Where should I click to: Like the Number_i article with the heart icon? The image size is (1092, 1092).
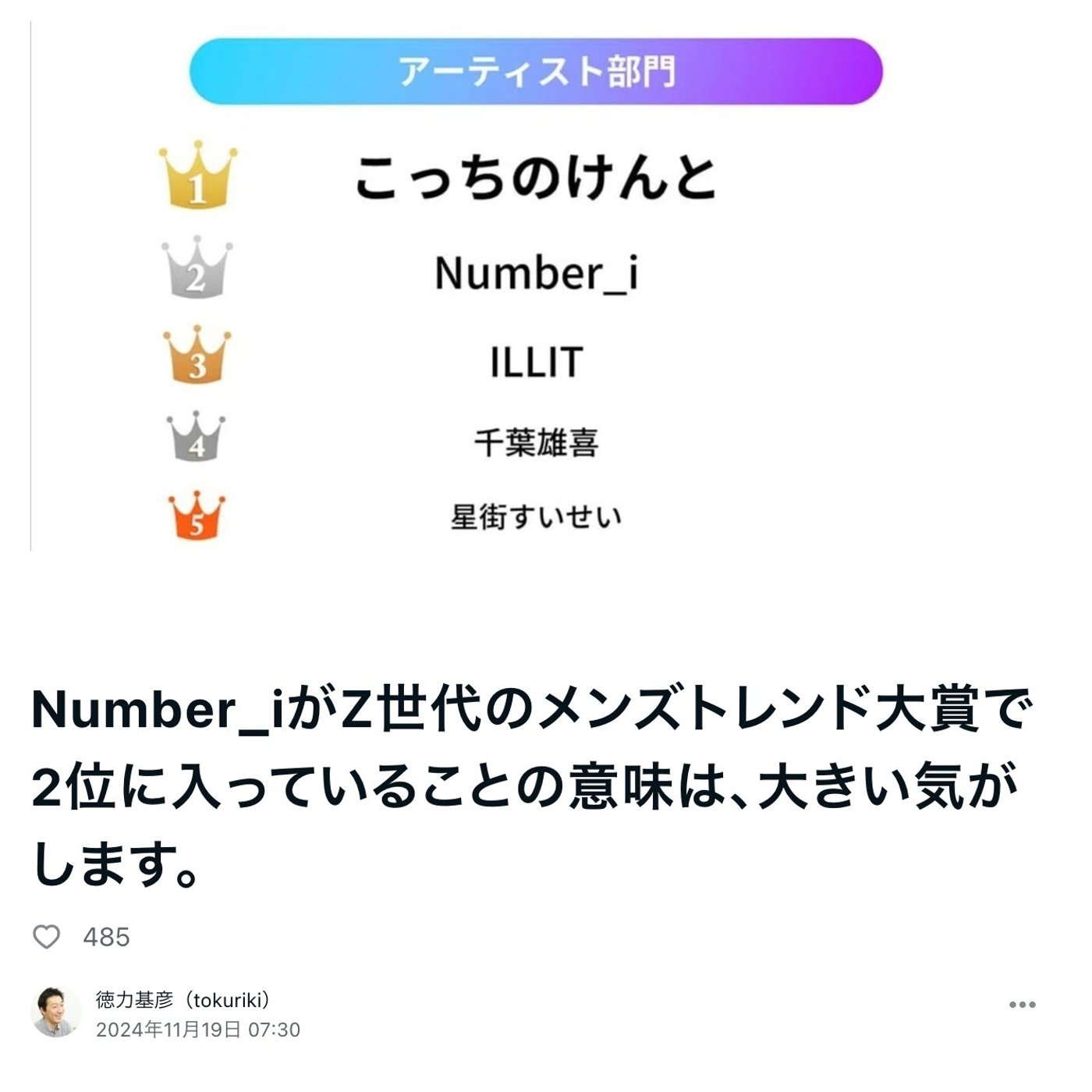click(x=46, y=937)
